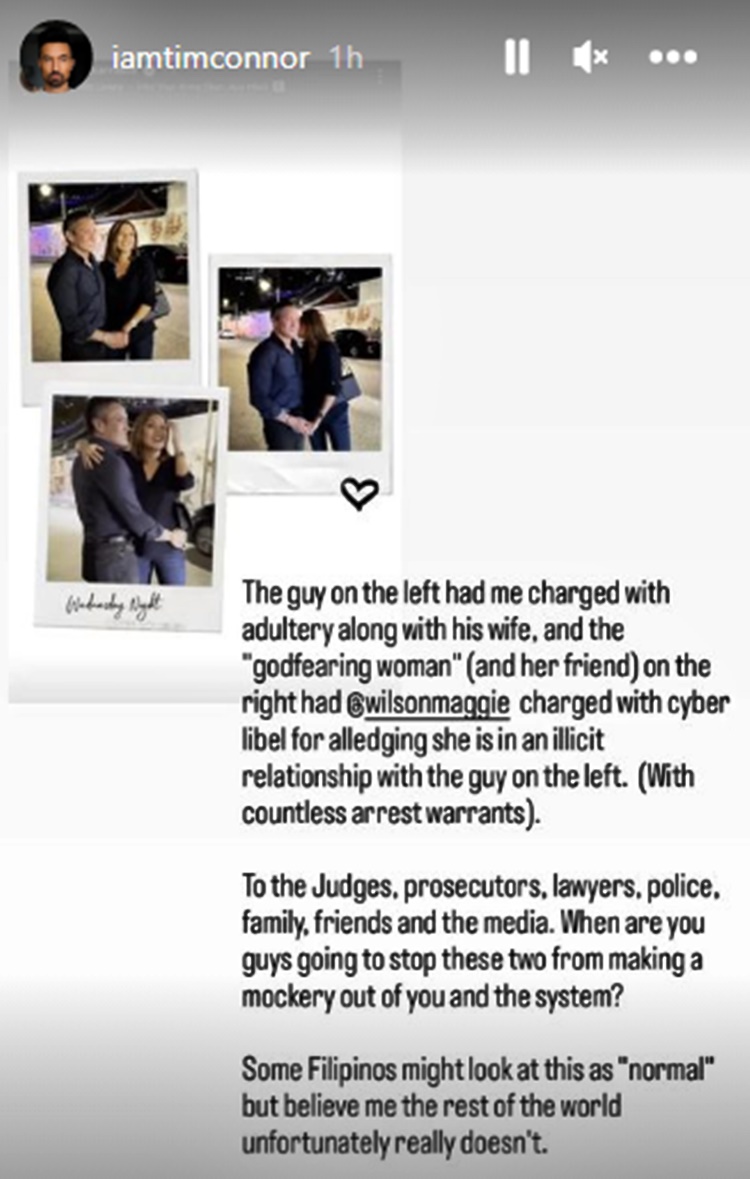Open iamtimconnor's profile picture
The image size is (750, 1179).
(x=56, y=56)
